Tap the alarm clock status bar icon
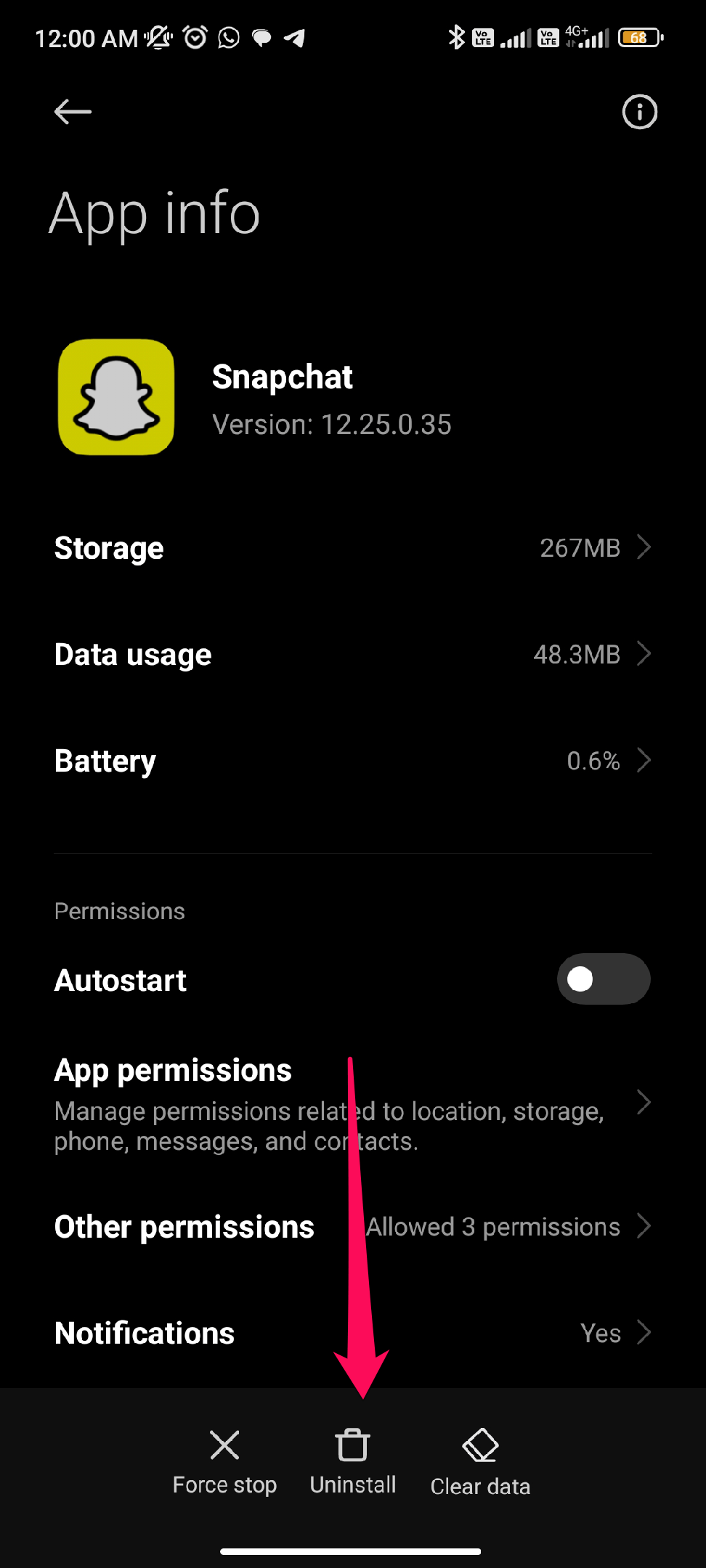This screenshot has height=1568, width=706. click(x=192, y=37)
